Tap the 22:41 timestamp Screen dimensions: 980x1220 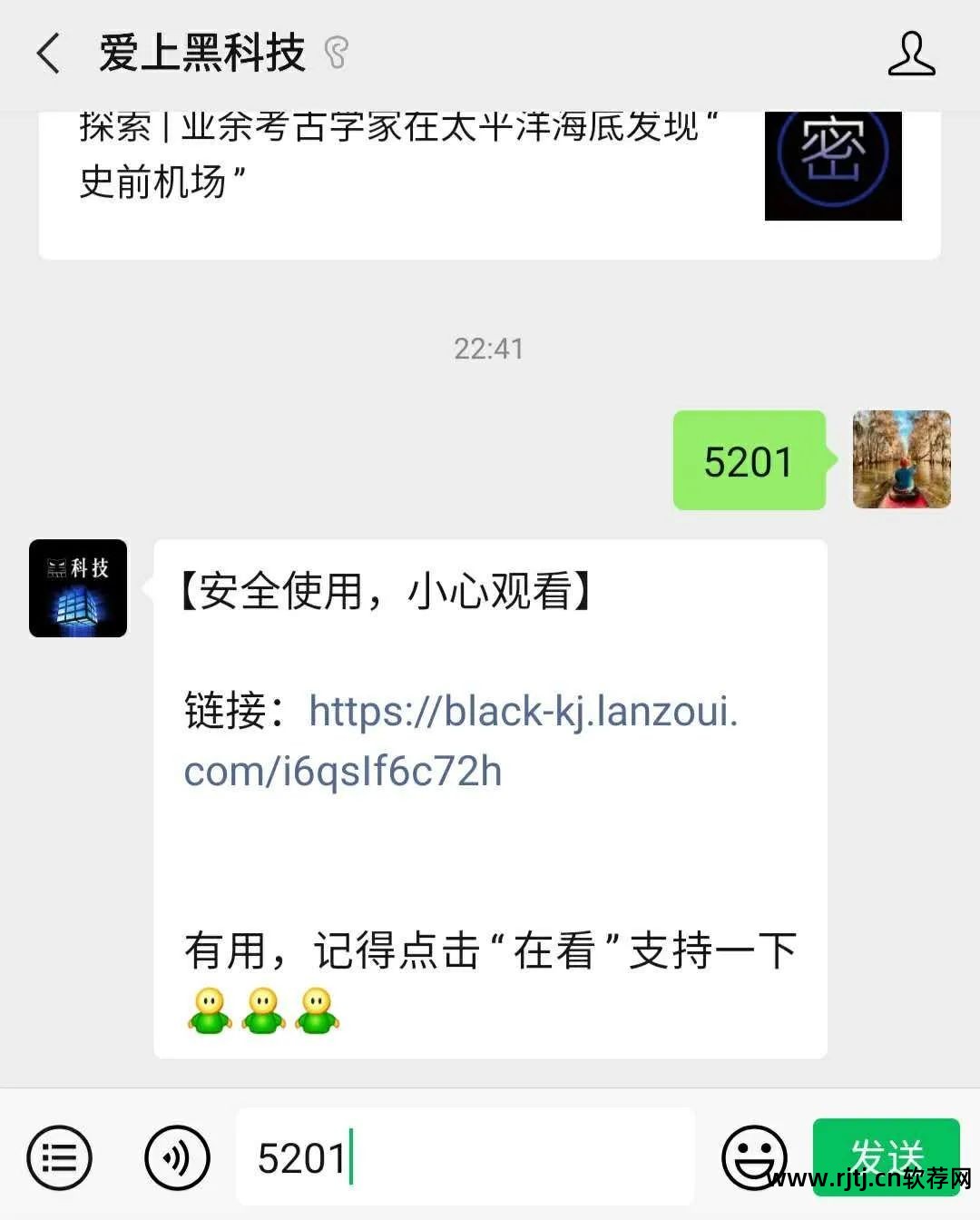coord(489,349)
